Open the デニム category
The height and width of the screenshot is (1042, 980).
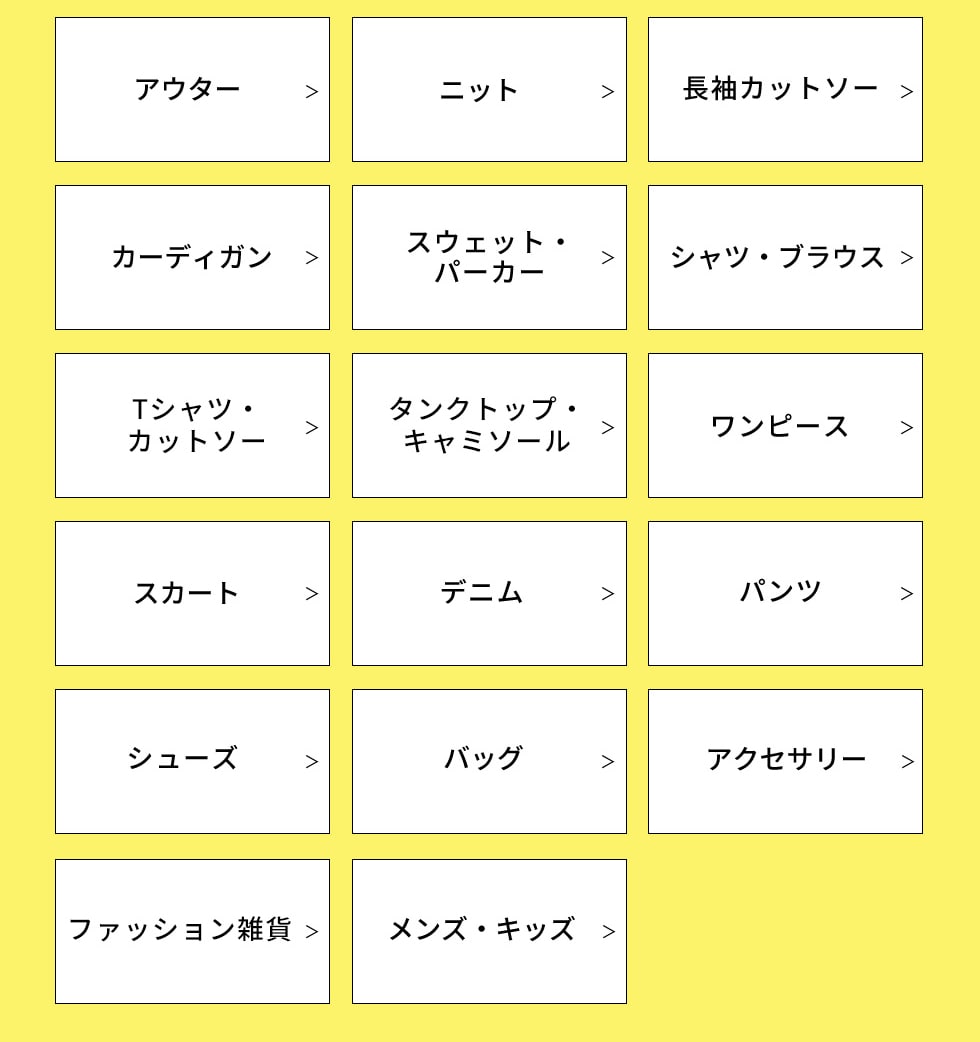[x=489, y=594]
